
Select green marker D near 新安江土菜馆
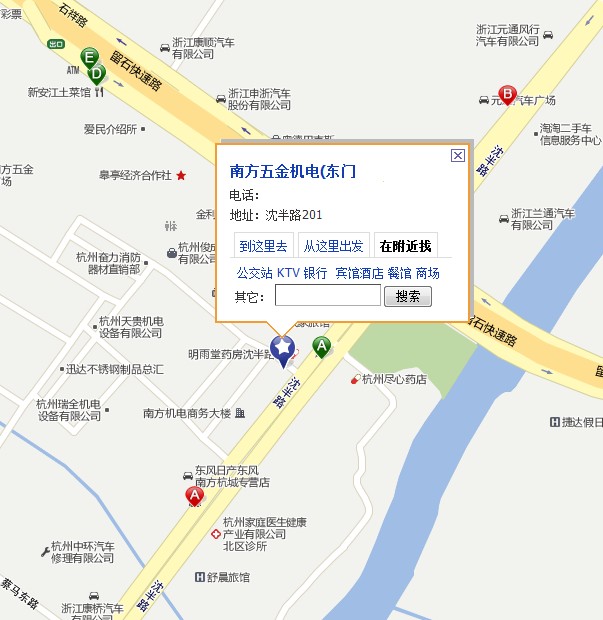(x=96, y=74)
